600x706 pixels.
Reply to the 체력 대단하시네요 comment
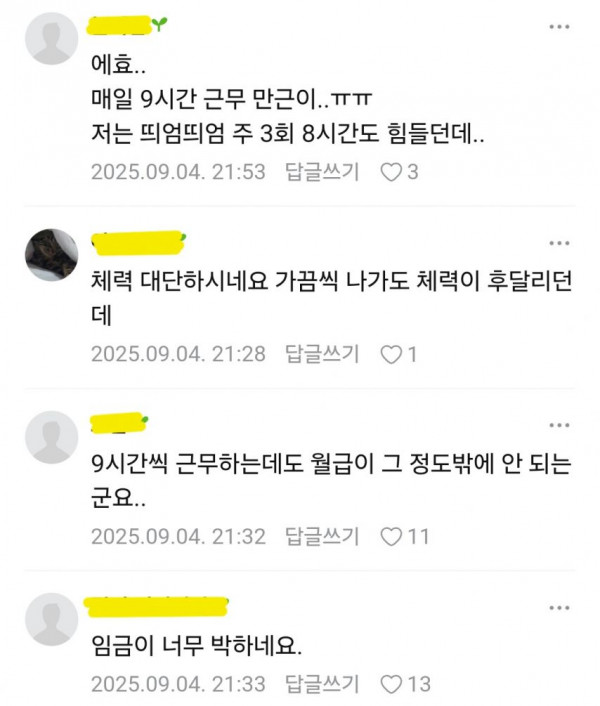click(x=323, y=354)
